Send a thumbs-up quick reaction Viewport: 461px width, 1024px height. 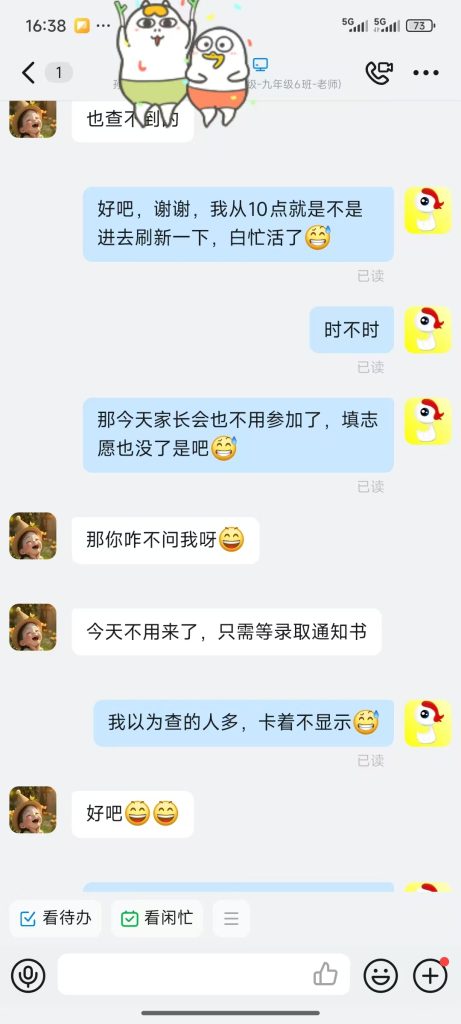[325, 975]
